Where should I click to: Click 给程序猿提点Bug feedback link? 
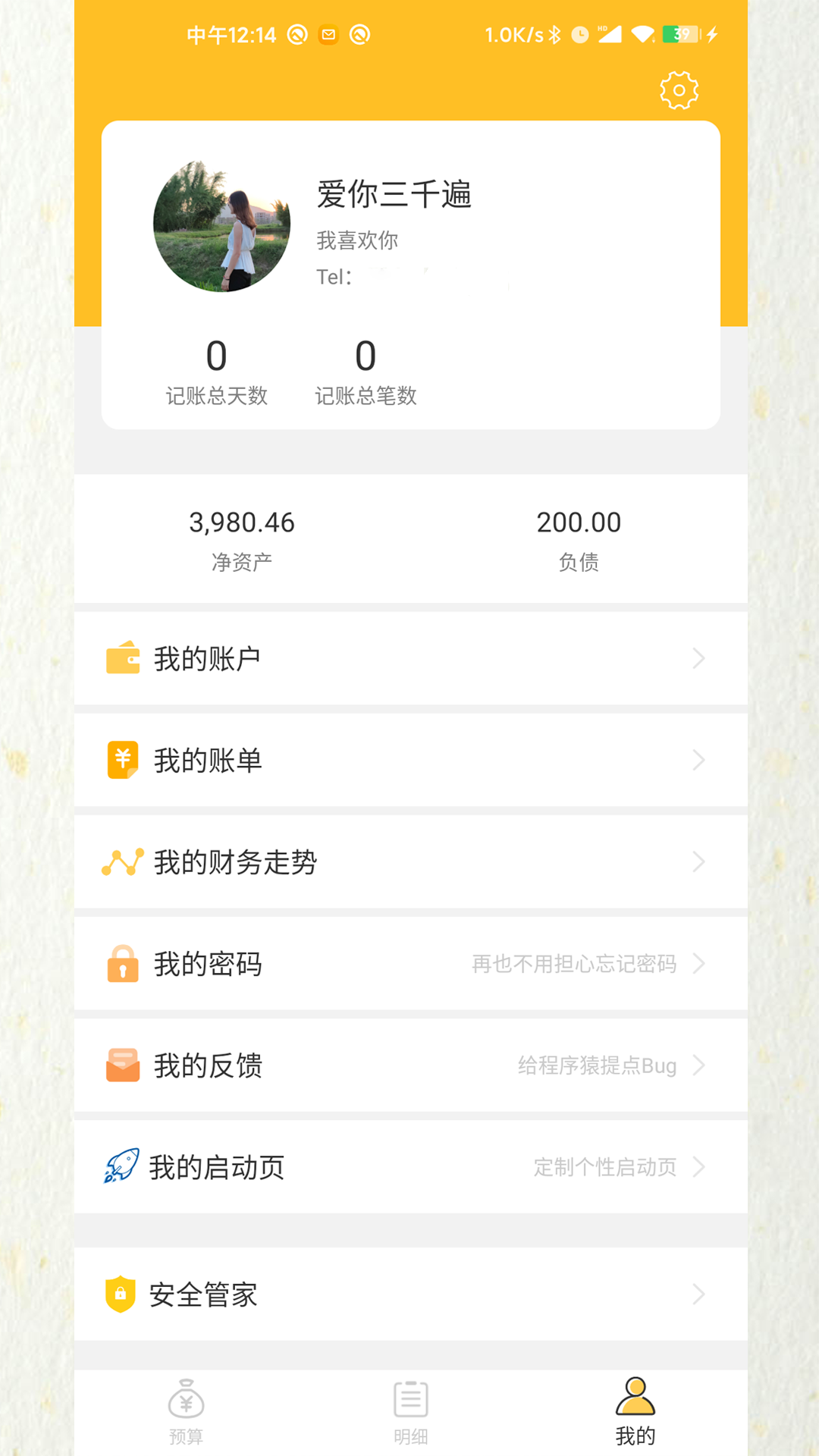click(596, 1065)
